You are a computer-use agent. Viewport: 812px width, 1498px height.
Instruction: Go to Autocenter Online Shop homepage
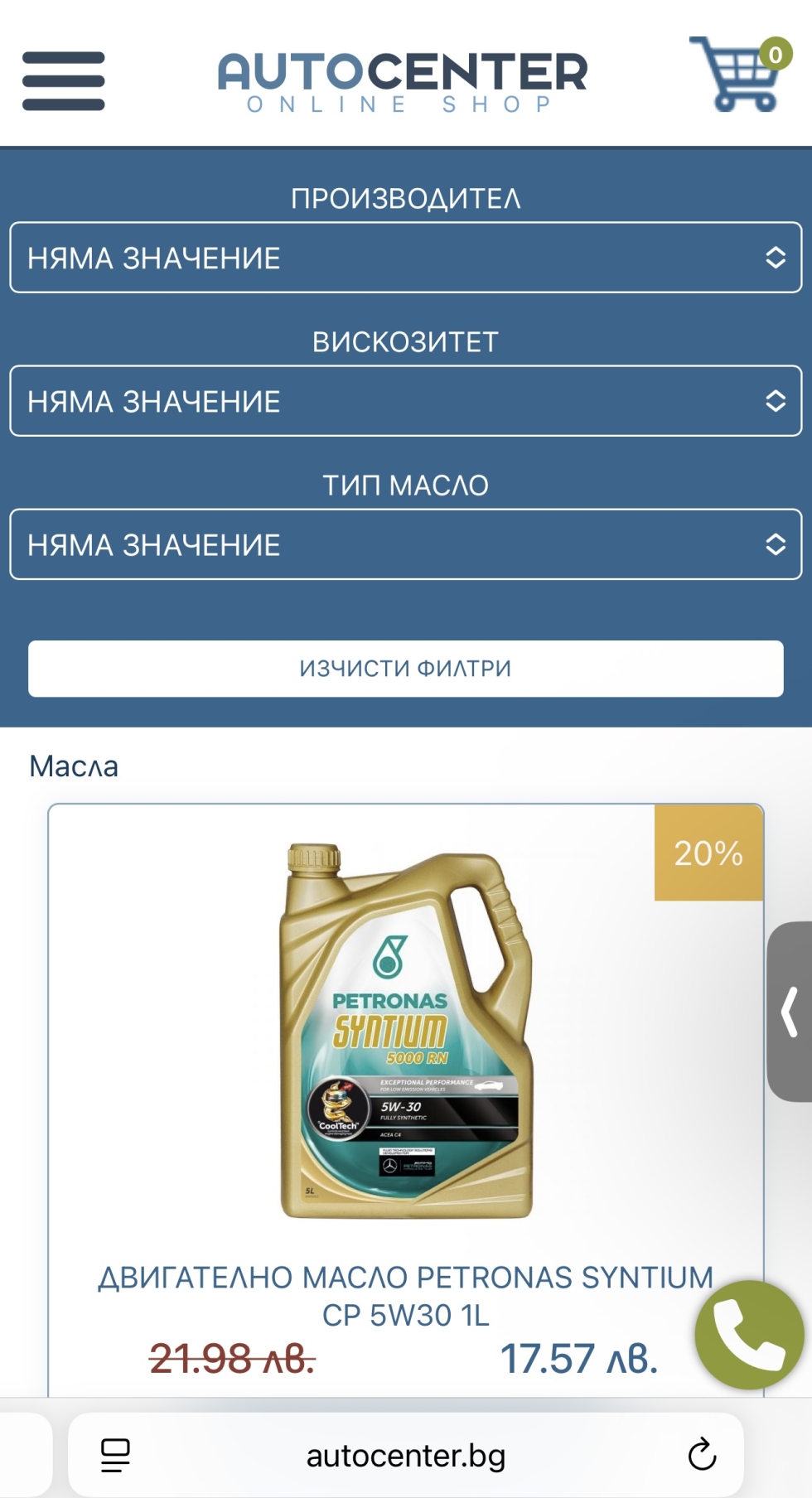click(x=403, y=82)
